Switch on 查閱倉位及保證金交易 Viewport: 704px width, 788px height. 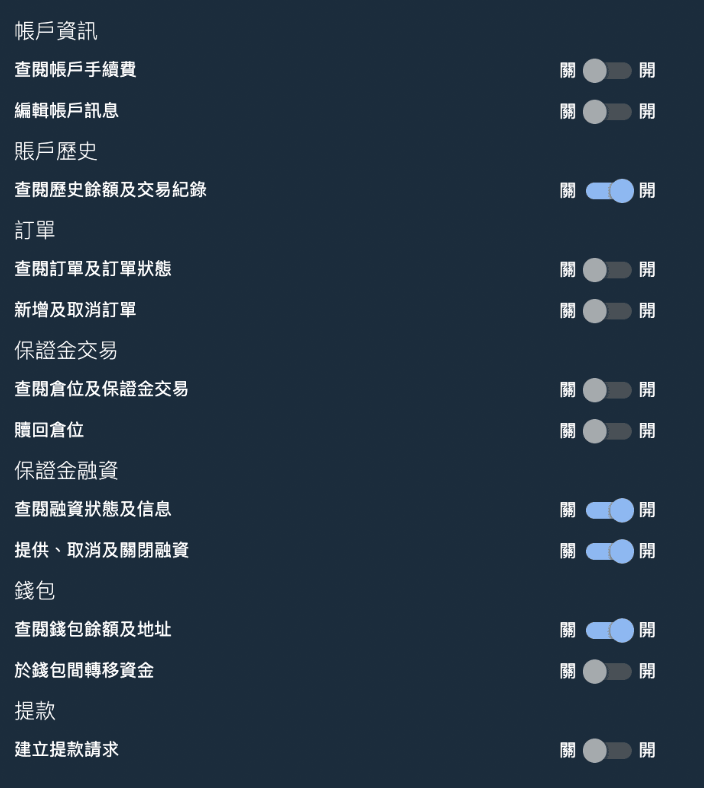pyautogui.click(x=608, y=390)
